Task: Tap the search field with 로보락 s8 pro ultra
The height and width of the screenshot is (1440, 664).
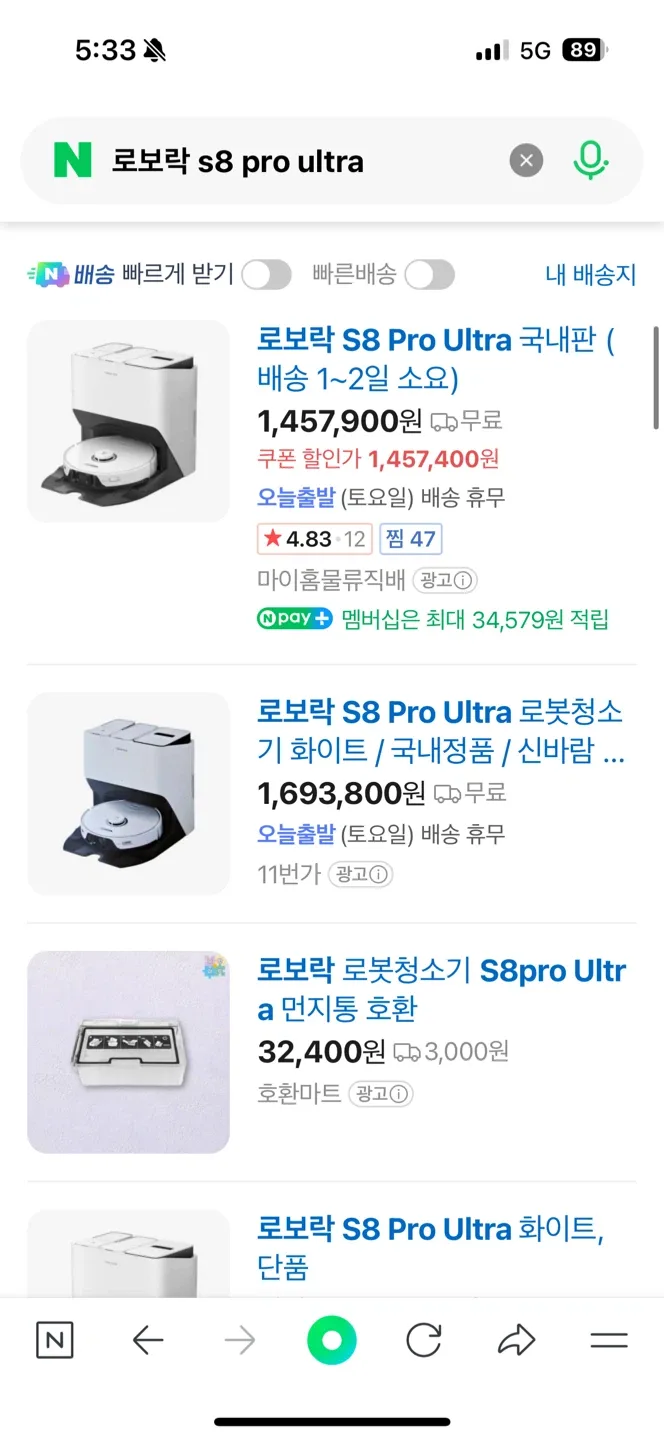Action: coord(300,161)
